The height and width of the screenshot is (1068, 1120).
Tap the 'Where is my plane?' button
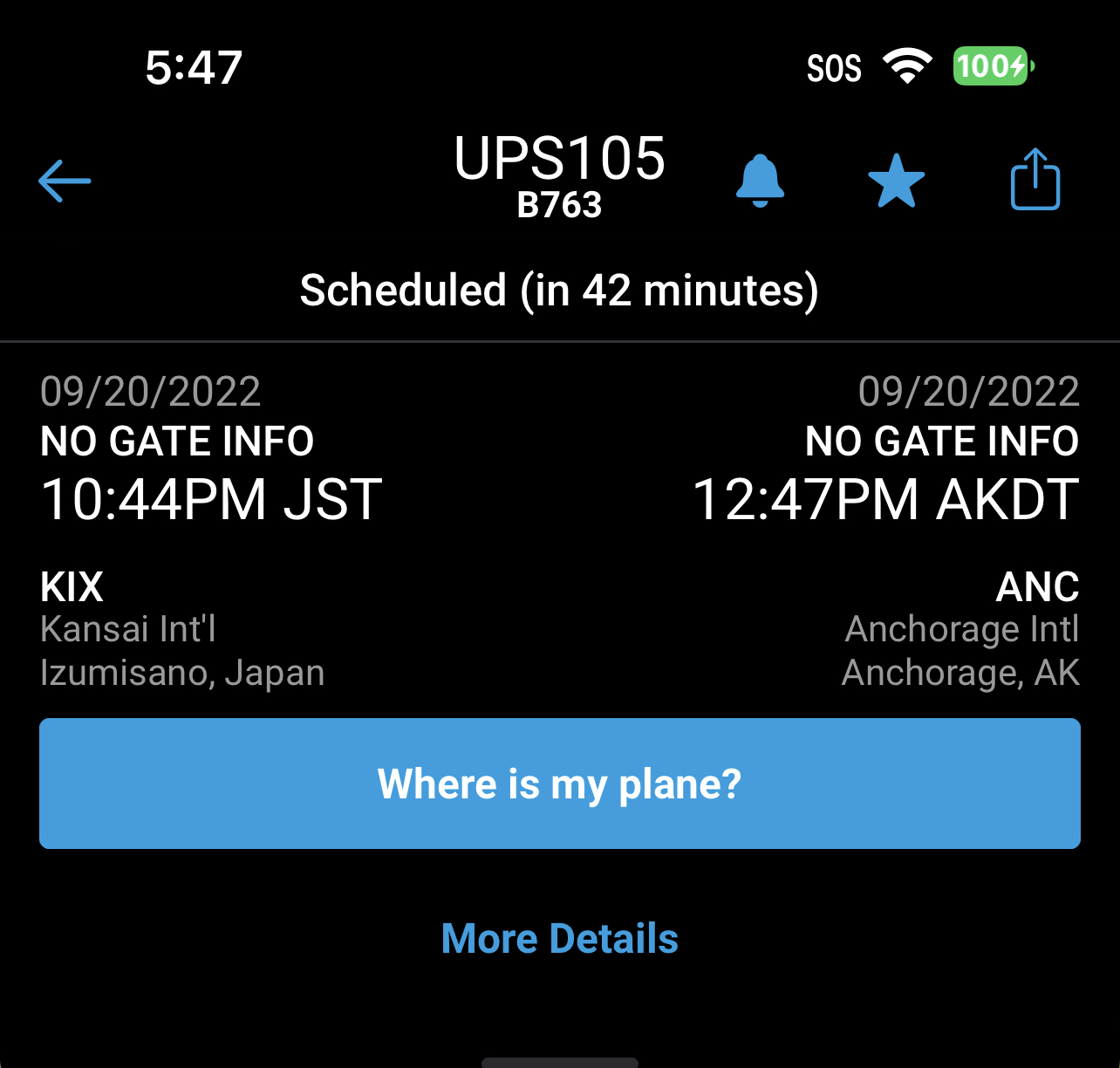tap(560, 784)
